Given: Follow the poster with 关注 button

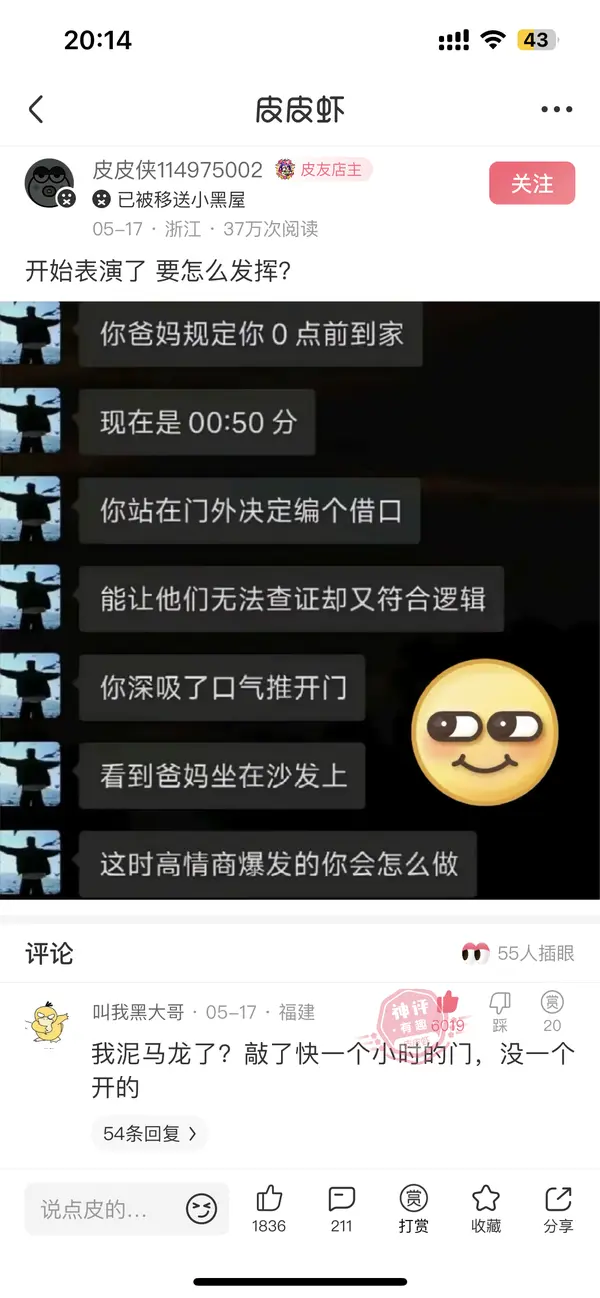Looking at the screenshot, I should 531,184.
